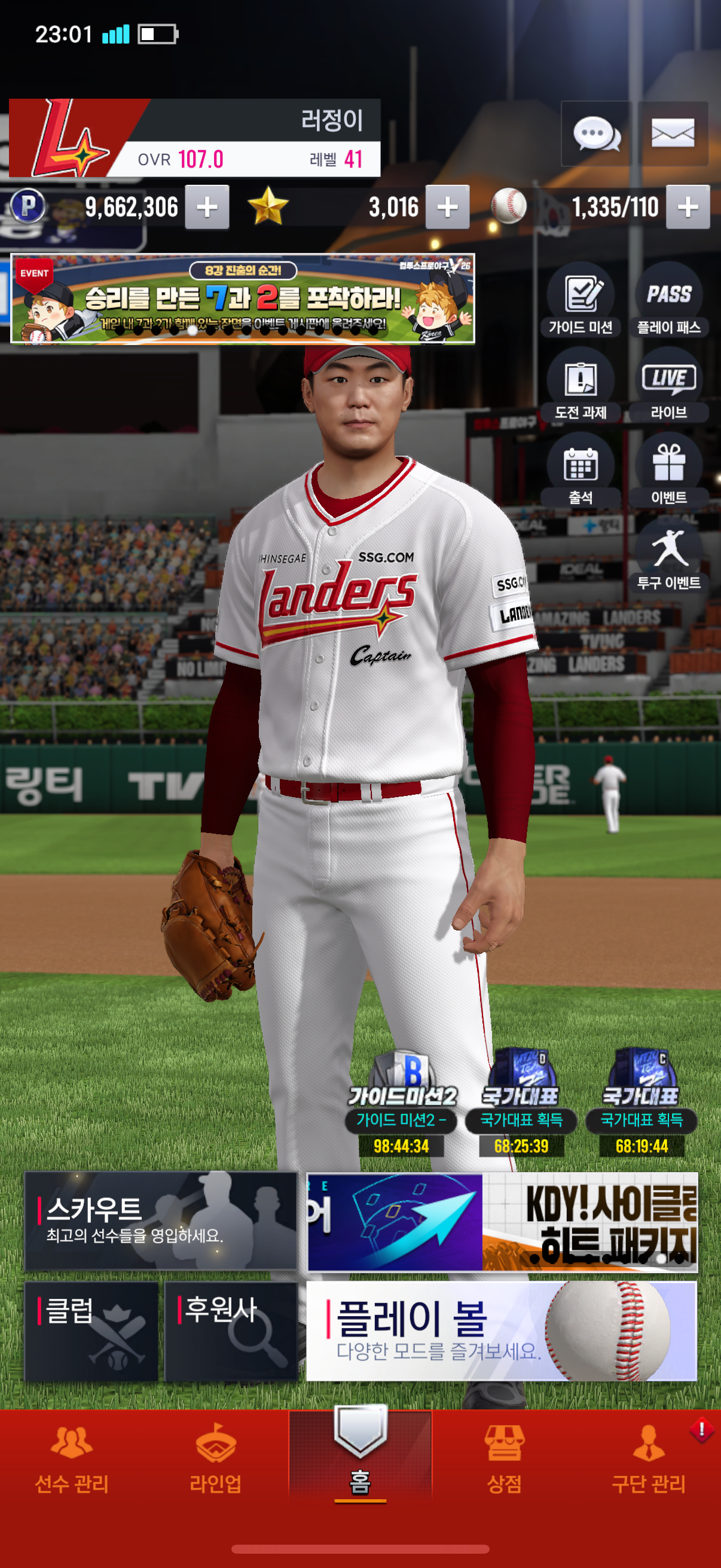Open 스카우트 card
Viewport: 721px width, 1568px height.
[x=161, y=1221]
